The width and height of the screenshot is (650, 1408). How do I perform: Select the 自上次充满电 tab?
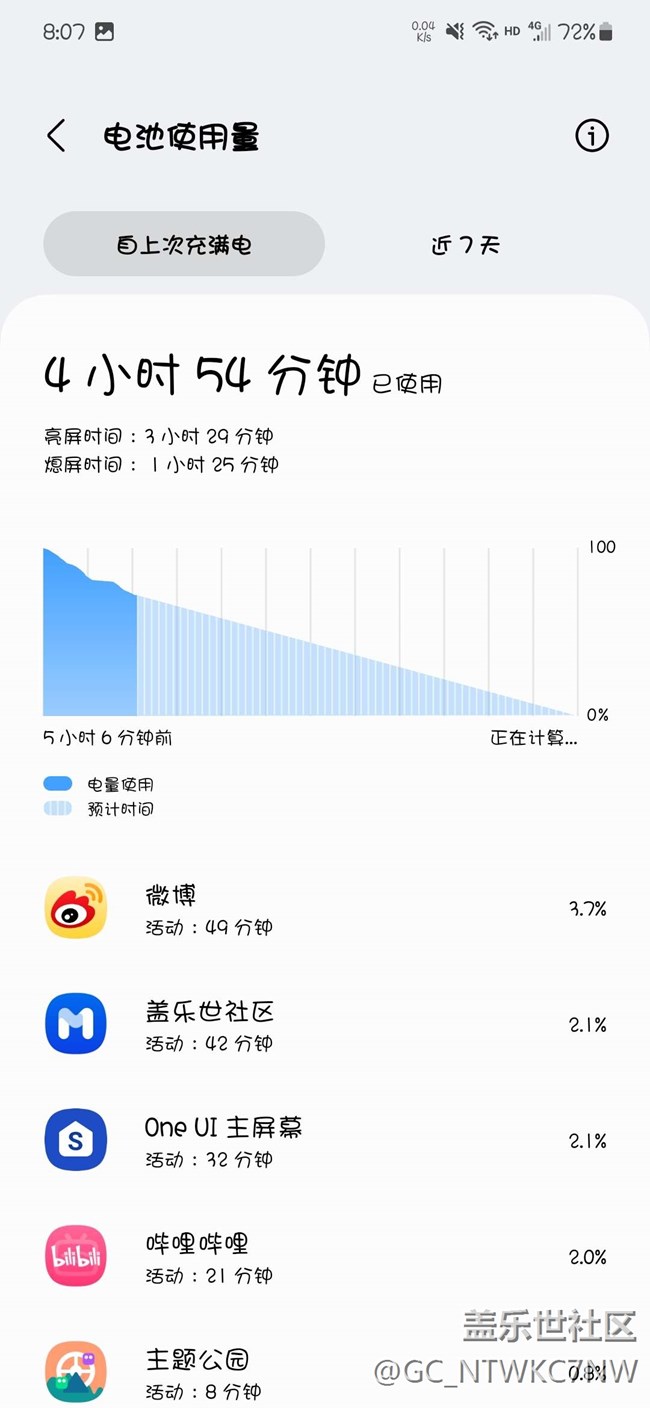pos(184,244)
